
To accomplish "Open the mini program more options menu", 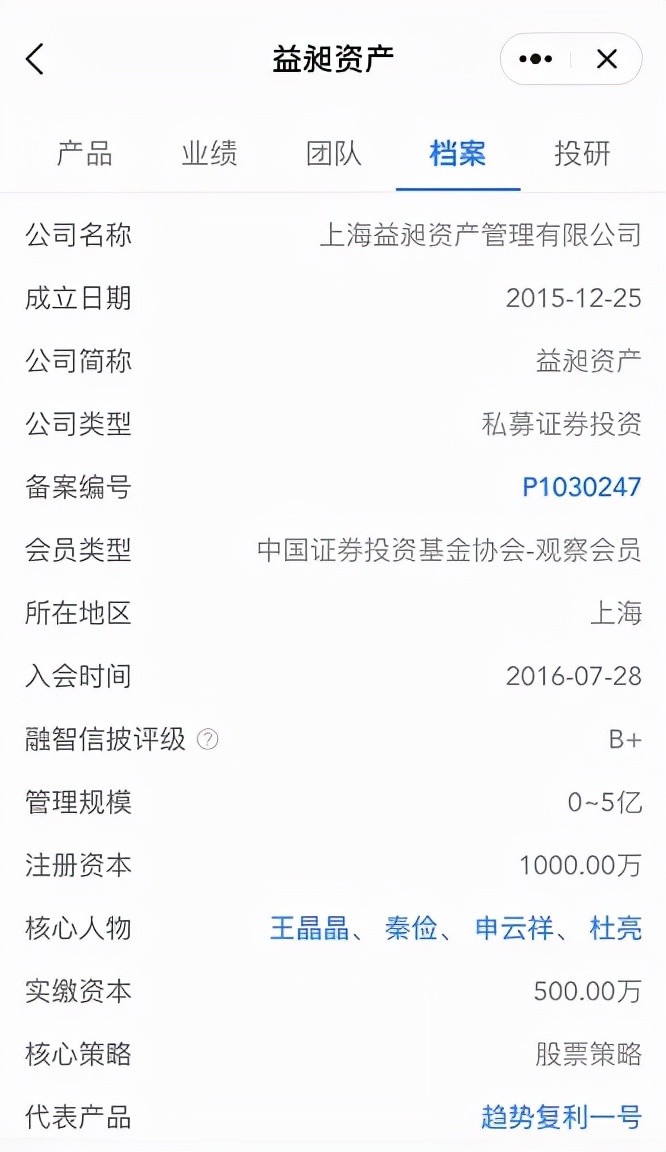I will point(536,59).
